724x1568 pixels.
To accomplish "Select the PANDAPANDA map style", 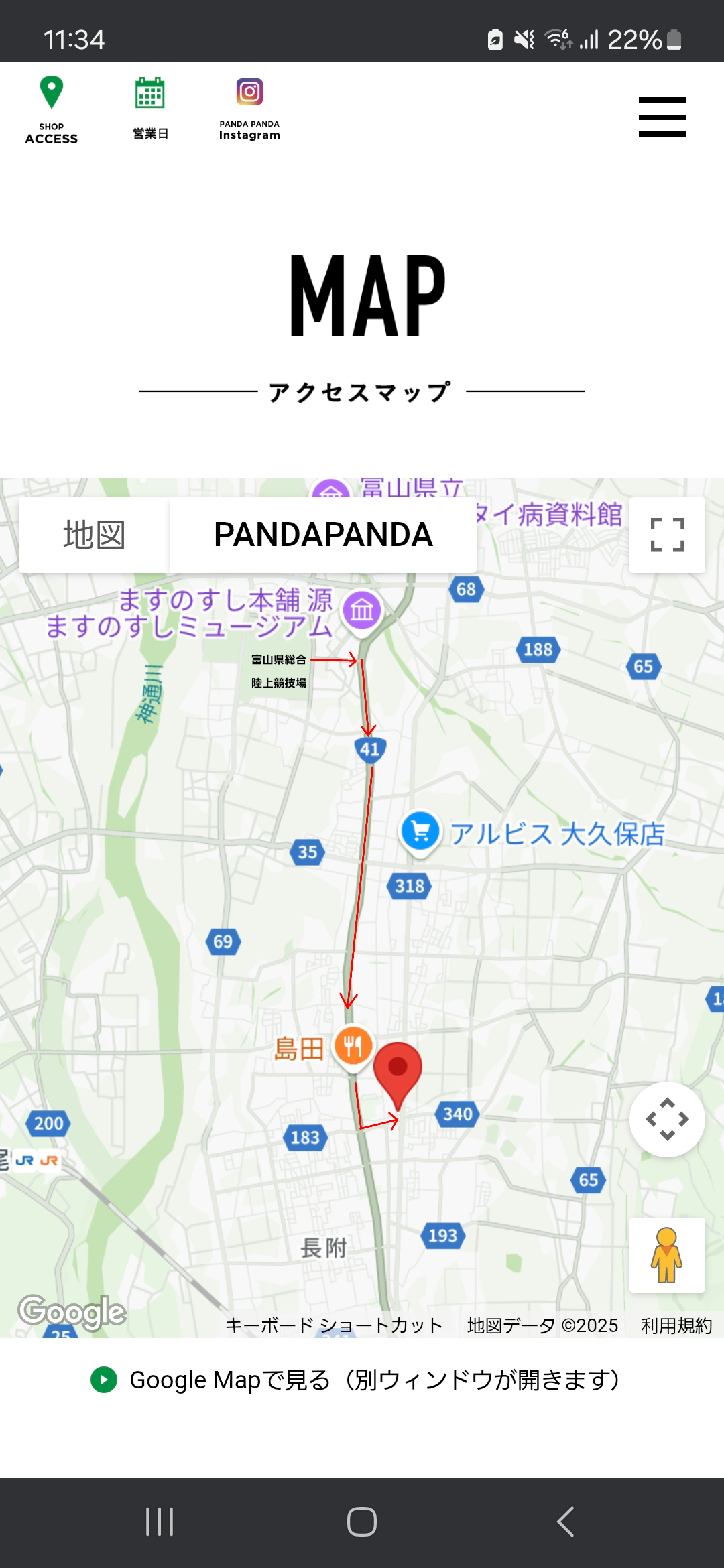I will tap(323, 535).
